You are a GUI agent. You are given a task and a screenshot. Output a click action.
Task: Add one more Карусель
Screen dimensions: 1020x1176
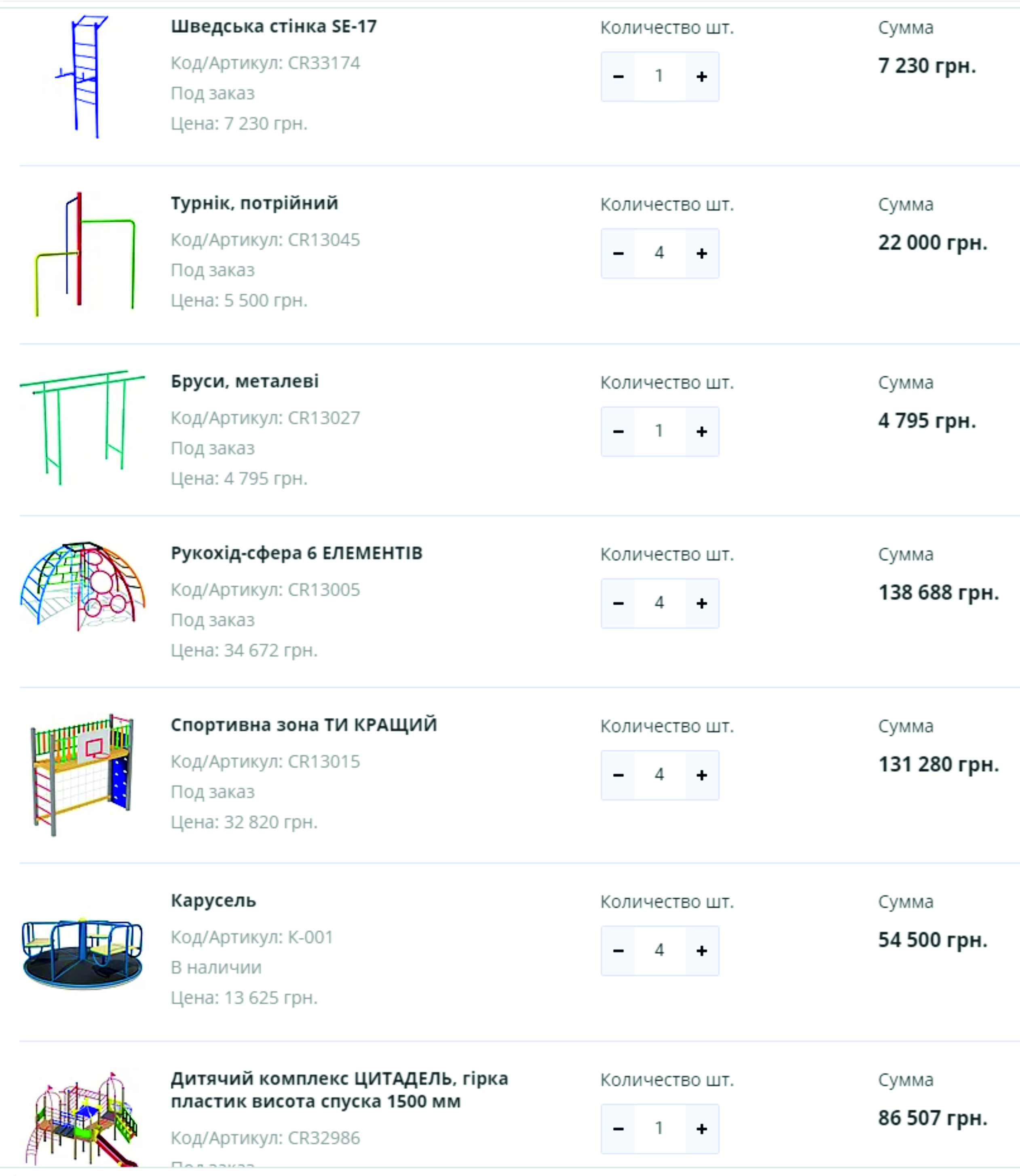tap(701, 951)
